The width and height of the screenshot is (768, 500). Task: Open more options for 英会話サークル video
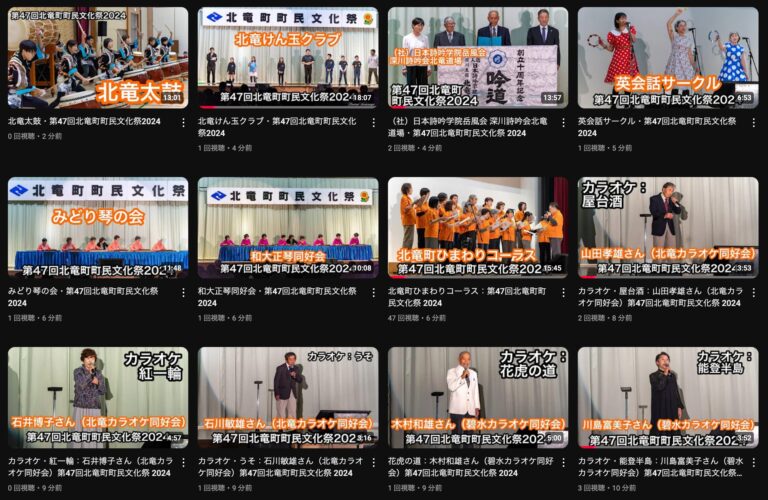coord(752,123)
